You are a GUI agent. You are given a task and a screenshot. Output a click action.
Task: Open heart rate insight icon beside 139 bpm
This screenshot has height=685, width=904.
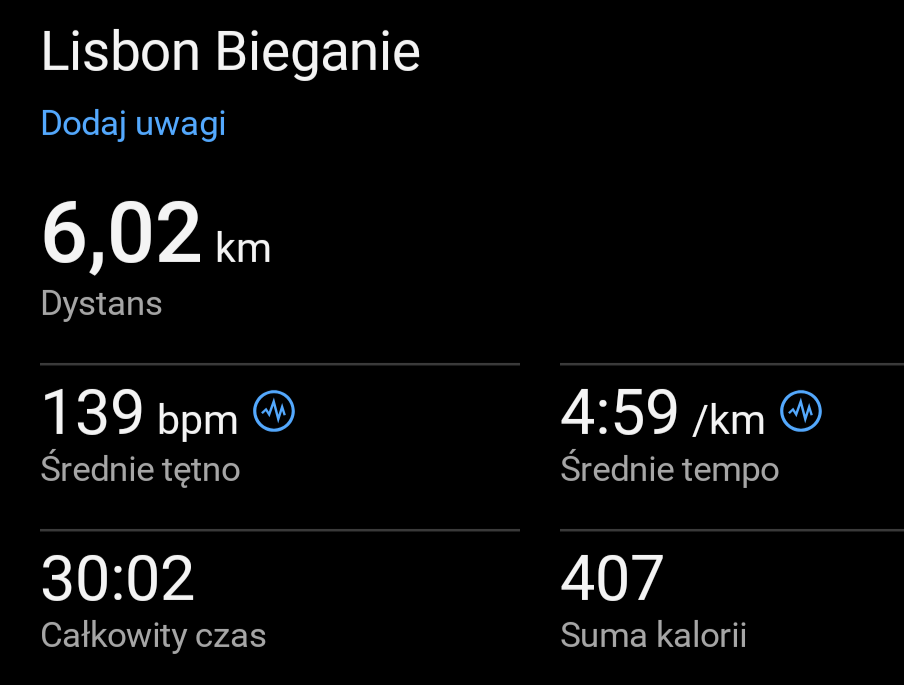pyautogui.click(x=274, y=411)
